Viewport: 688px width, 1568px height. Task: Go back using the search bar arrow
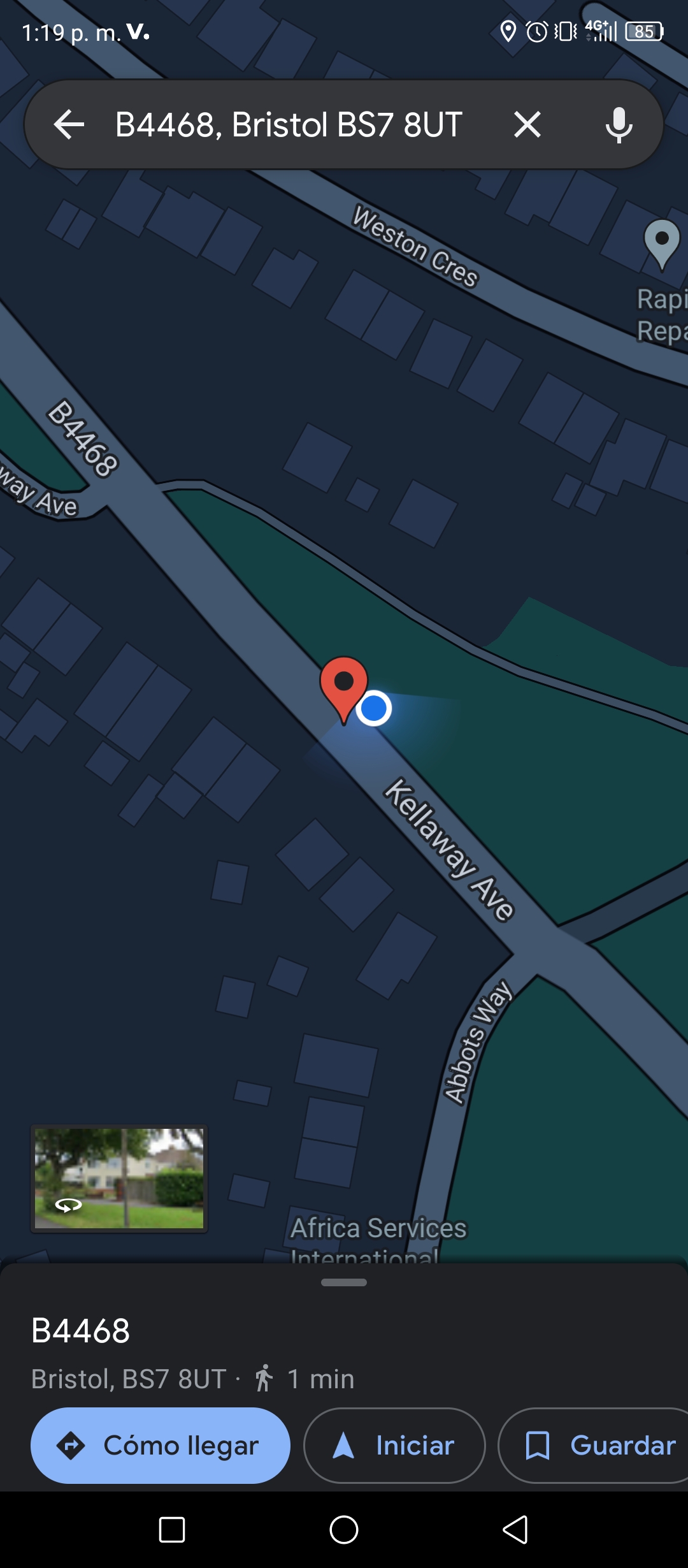point(69,124)
